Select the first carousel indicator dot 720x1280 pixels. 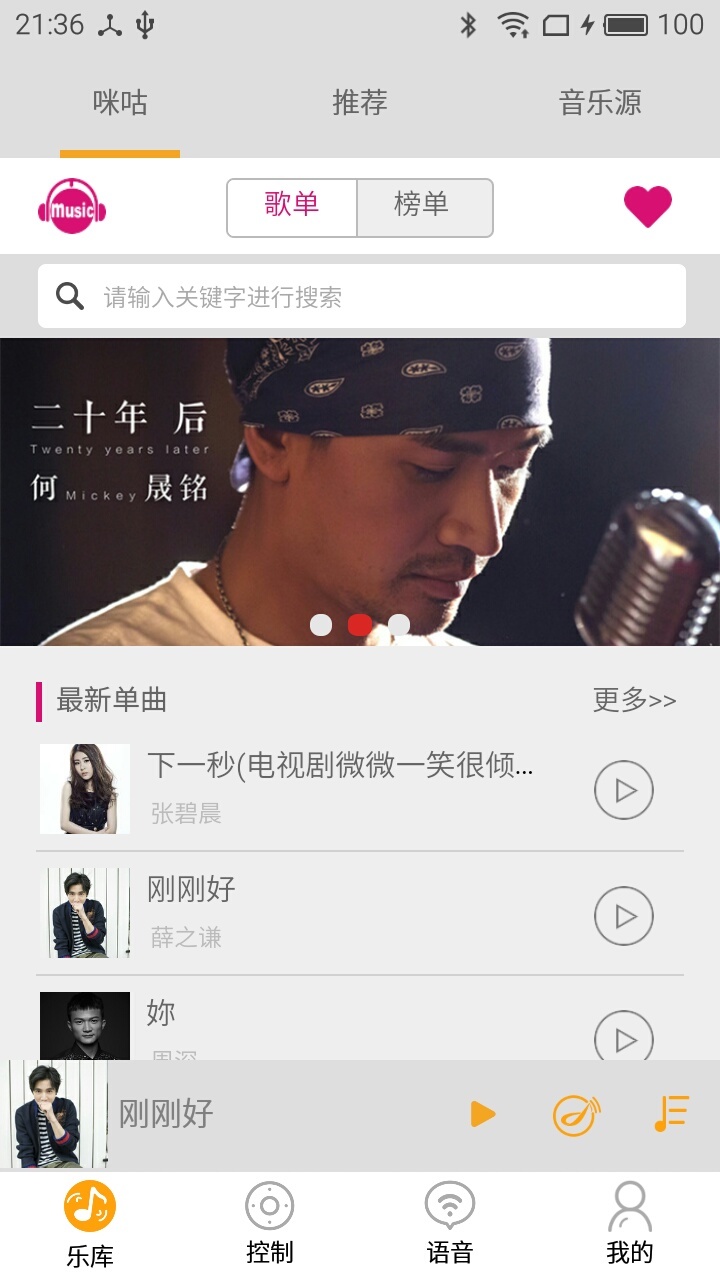click(322, 624)
